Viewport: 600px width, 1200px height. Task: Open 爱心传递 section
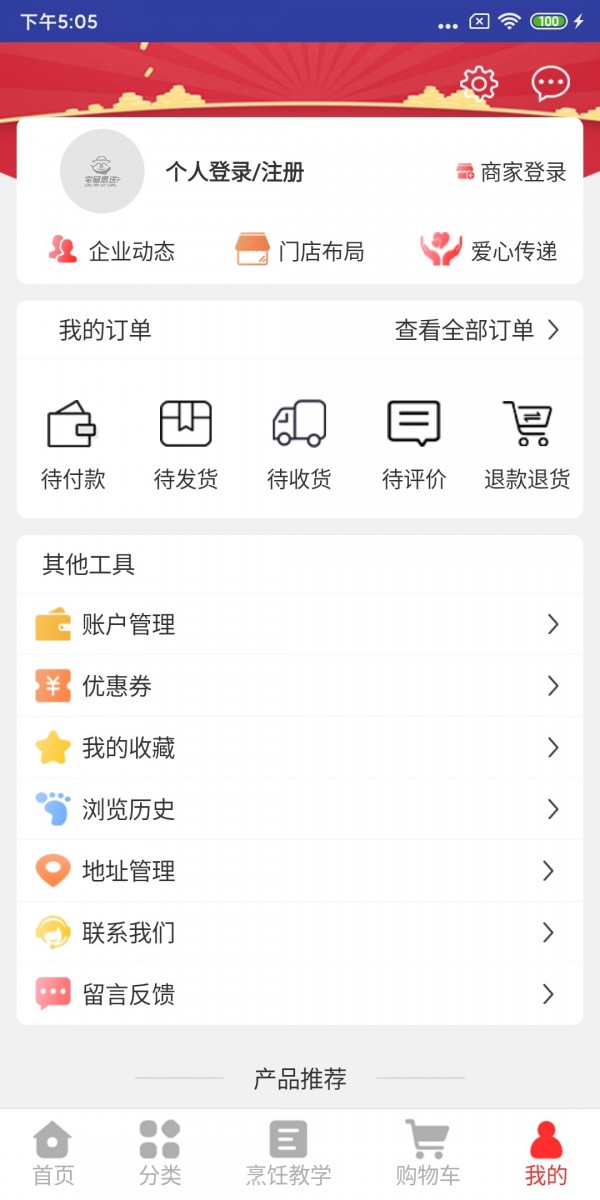point(489,251)
